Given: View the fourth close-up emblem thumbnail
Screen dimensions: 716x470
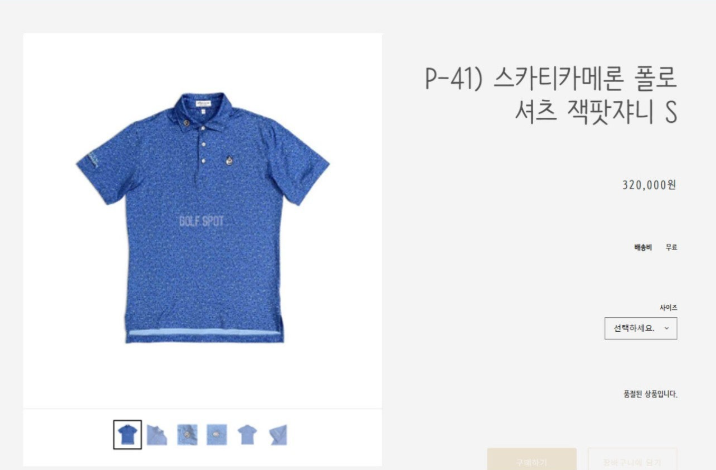Looking at the screenshot, I should point(217,435).
